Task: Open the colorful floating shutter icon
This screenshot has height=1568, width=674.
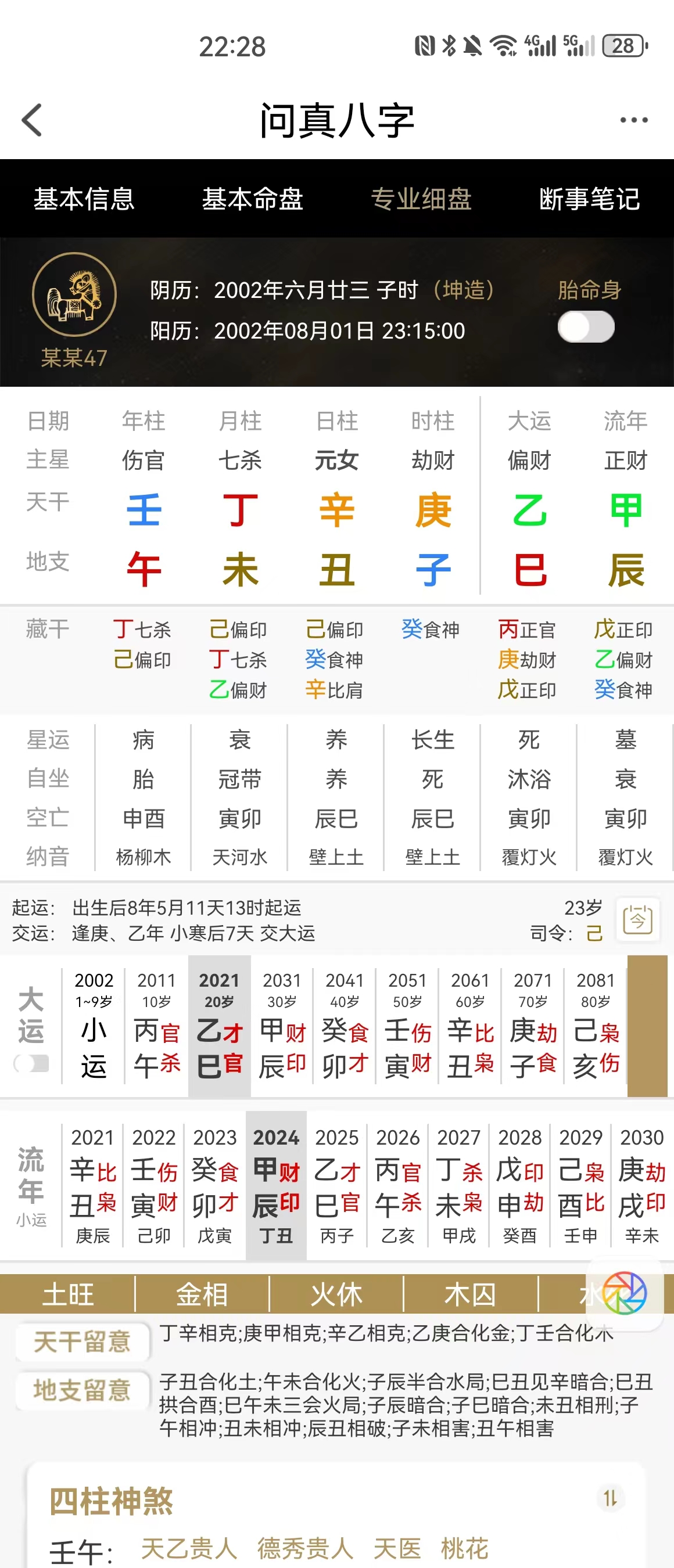Action: pos(625,1293)
